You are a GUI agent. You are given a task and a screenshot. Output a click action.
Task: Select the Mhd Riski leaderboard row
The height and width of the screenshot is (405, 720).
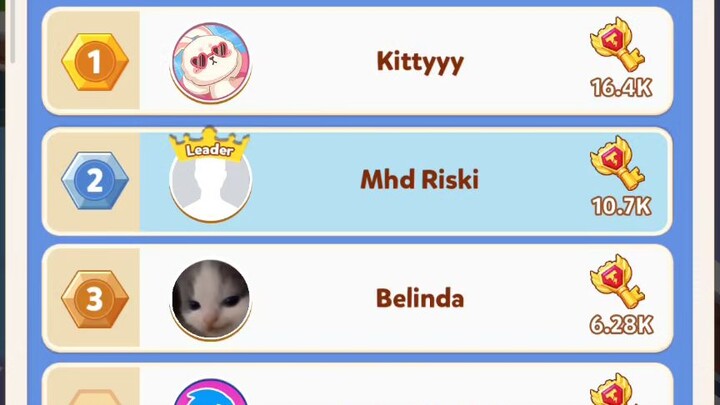pos(419,180)
